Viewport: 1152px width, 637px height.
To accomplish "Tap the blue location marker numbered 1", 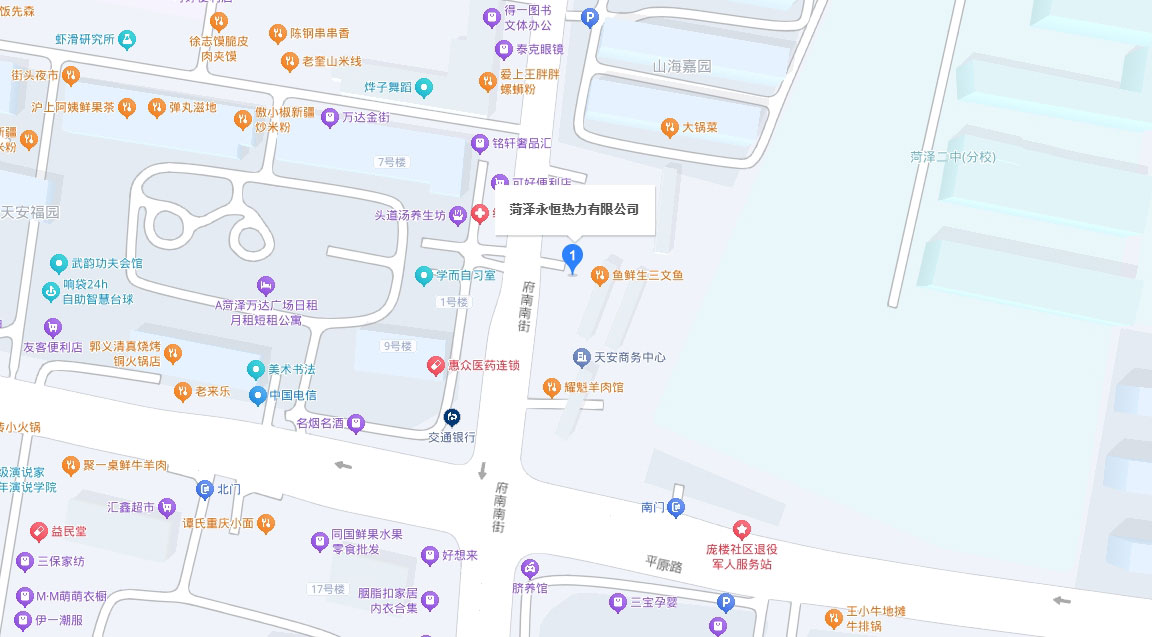I will pyautogui.click(x=572, y=258).
